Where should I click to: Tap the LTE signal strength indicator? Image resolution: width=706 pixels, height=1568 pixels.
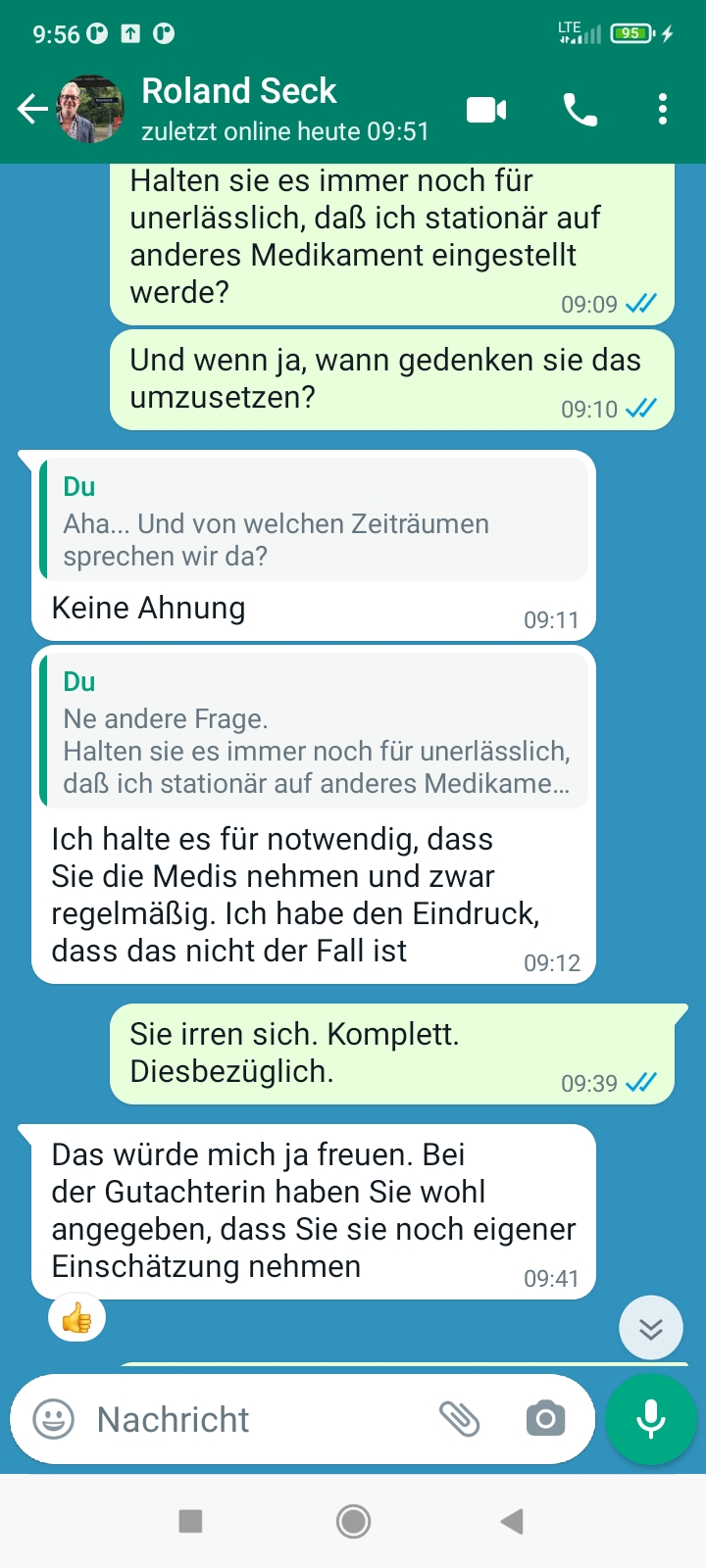coord(578,32)
